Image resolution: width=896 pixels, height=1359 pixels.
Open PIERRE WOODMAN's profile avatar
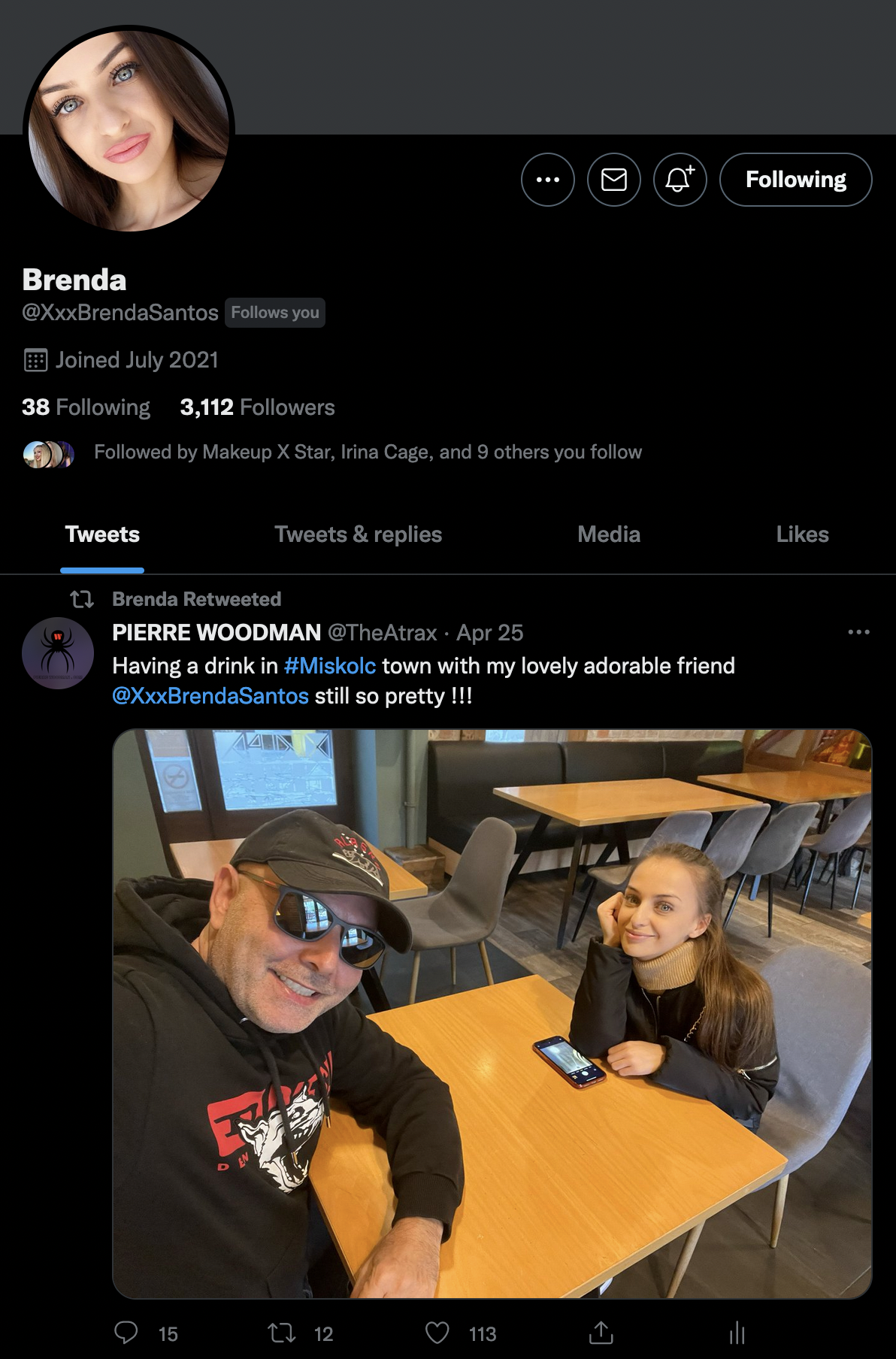(58, 652)
